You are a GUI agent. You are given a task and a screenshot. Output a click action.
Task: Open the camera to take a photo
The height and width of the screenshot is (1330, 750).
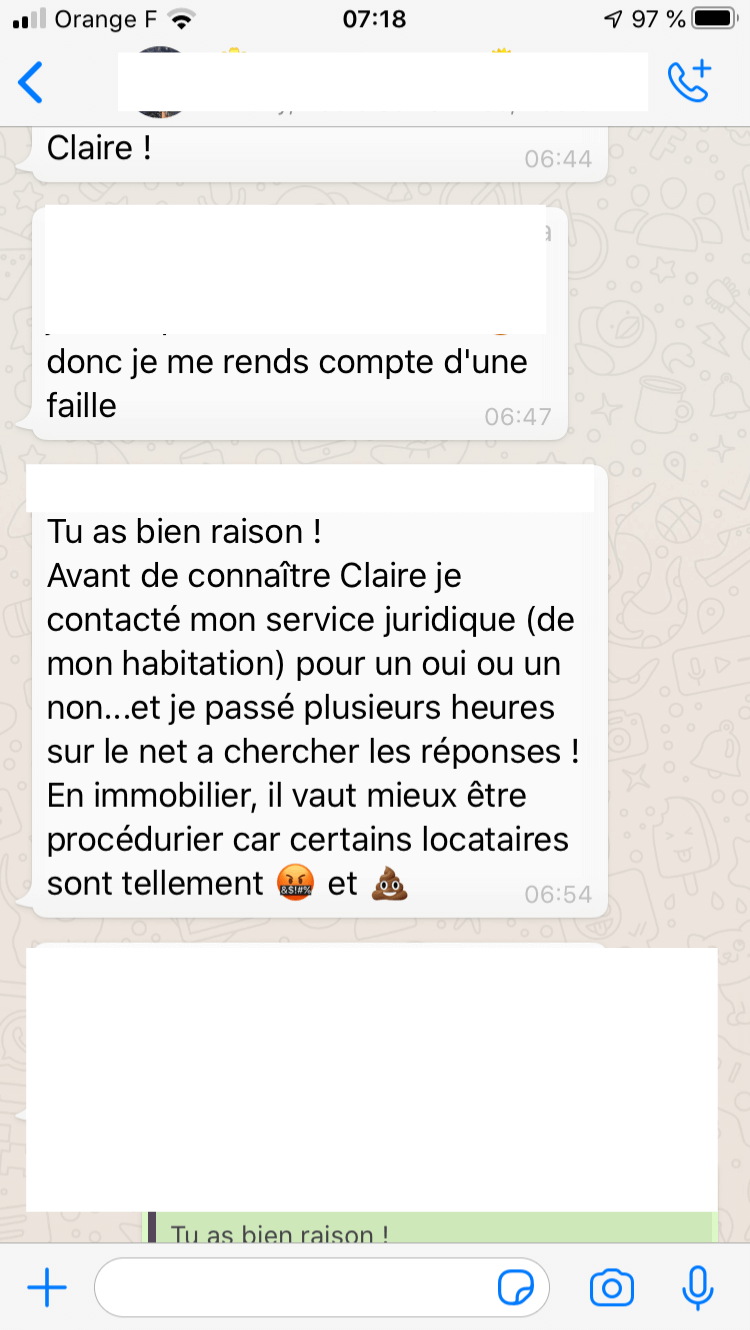pyautogui.click(x=612, y=1288)
